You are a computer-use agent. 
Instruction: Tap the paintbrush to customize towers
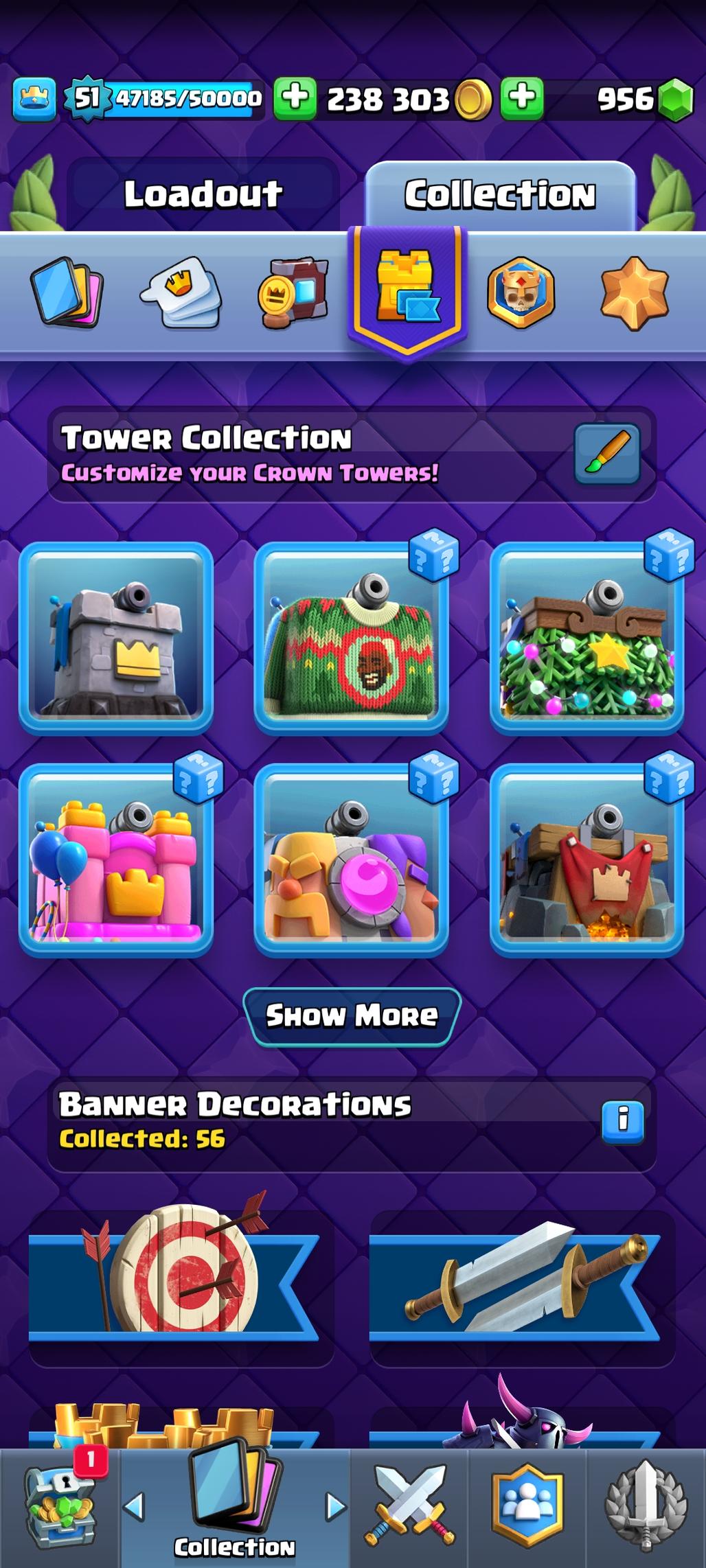point(607,454)
